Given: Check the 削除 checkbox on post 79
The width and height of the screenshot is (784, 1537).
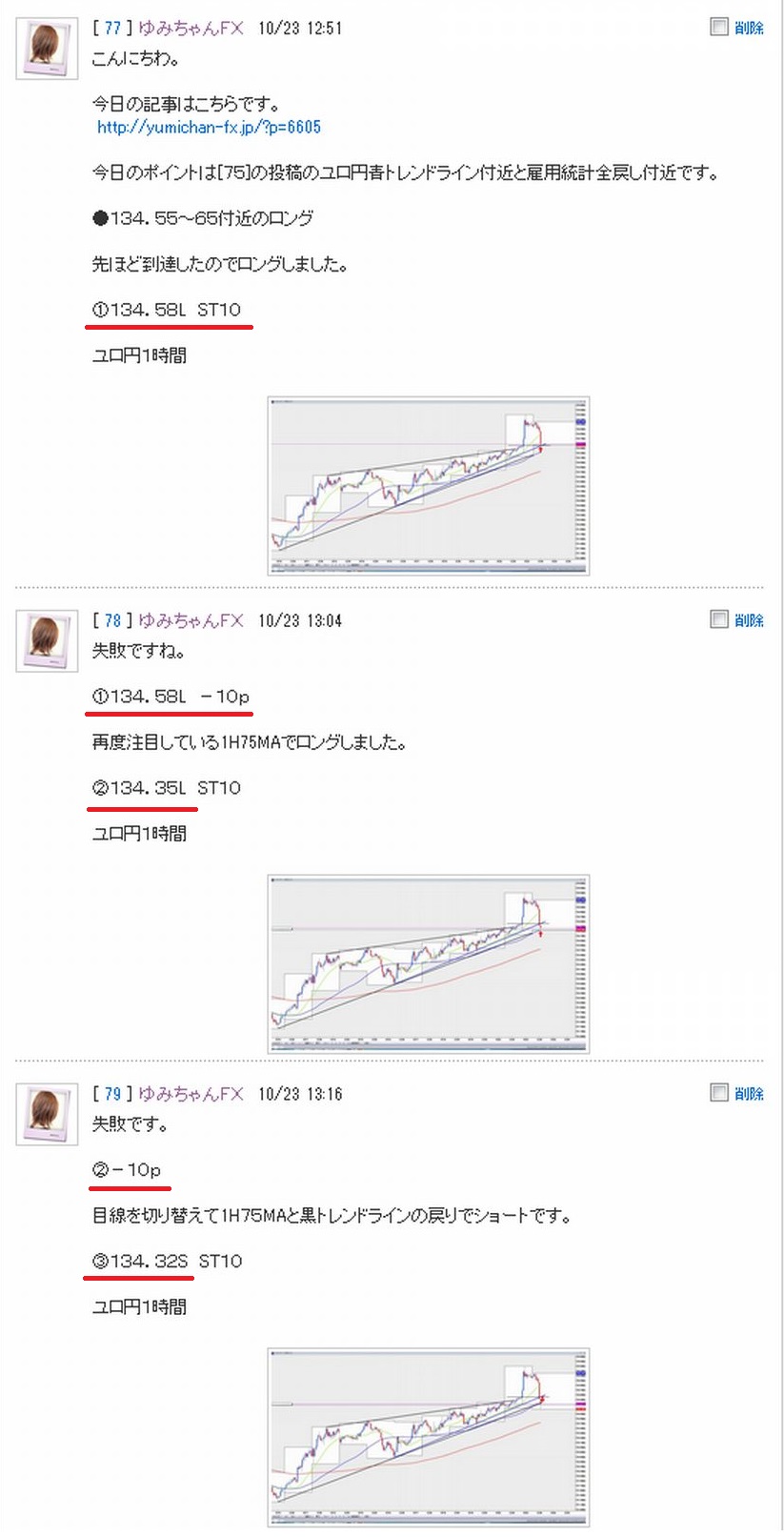Looking at the screenshot, I should tap(719, 1093).
